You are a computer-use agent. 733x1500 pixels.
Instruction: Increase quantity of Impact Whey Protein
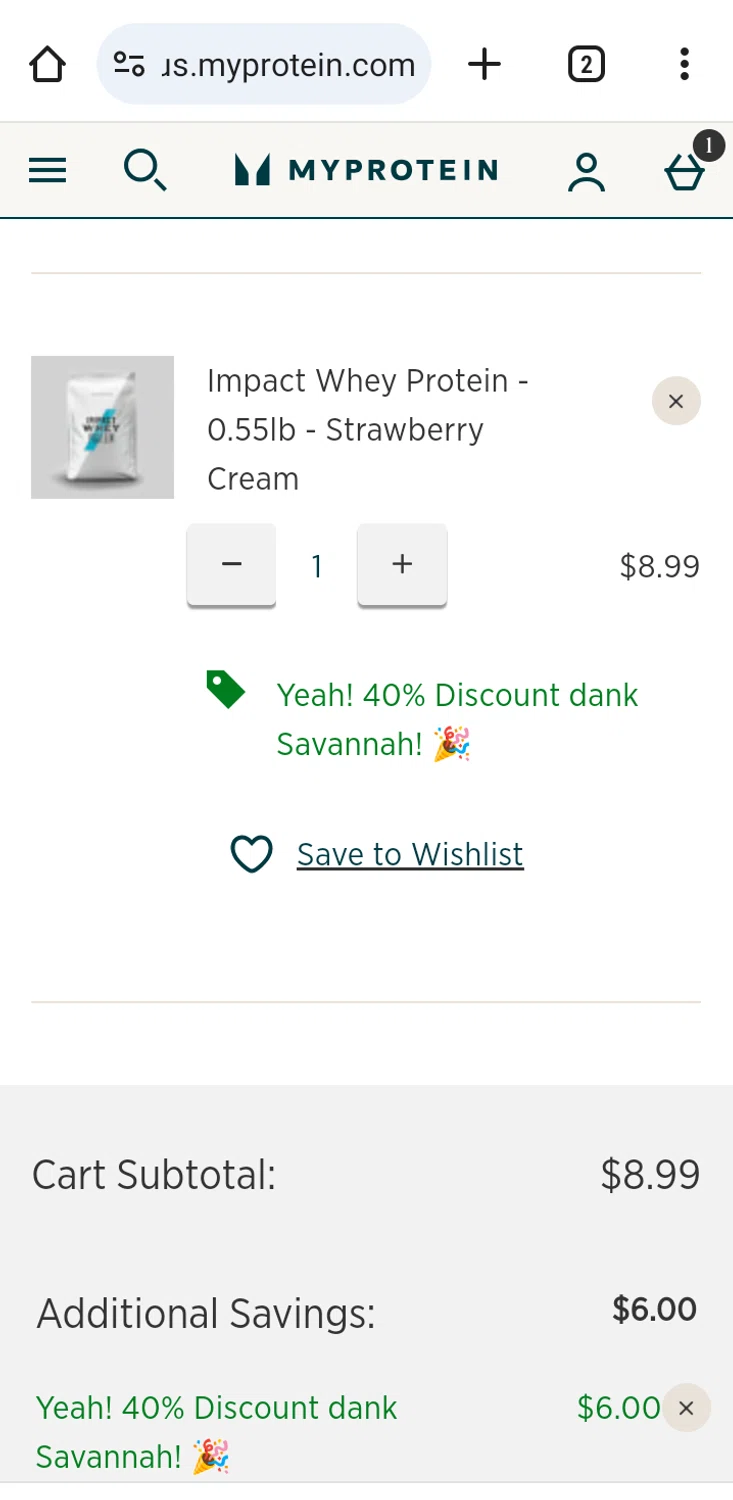point(402,565)
